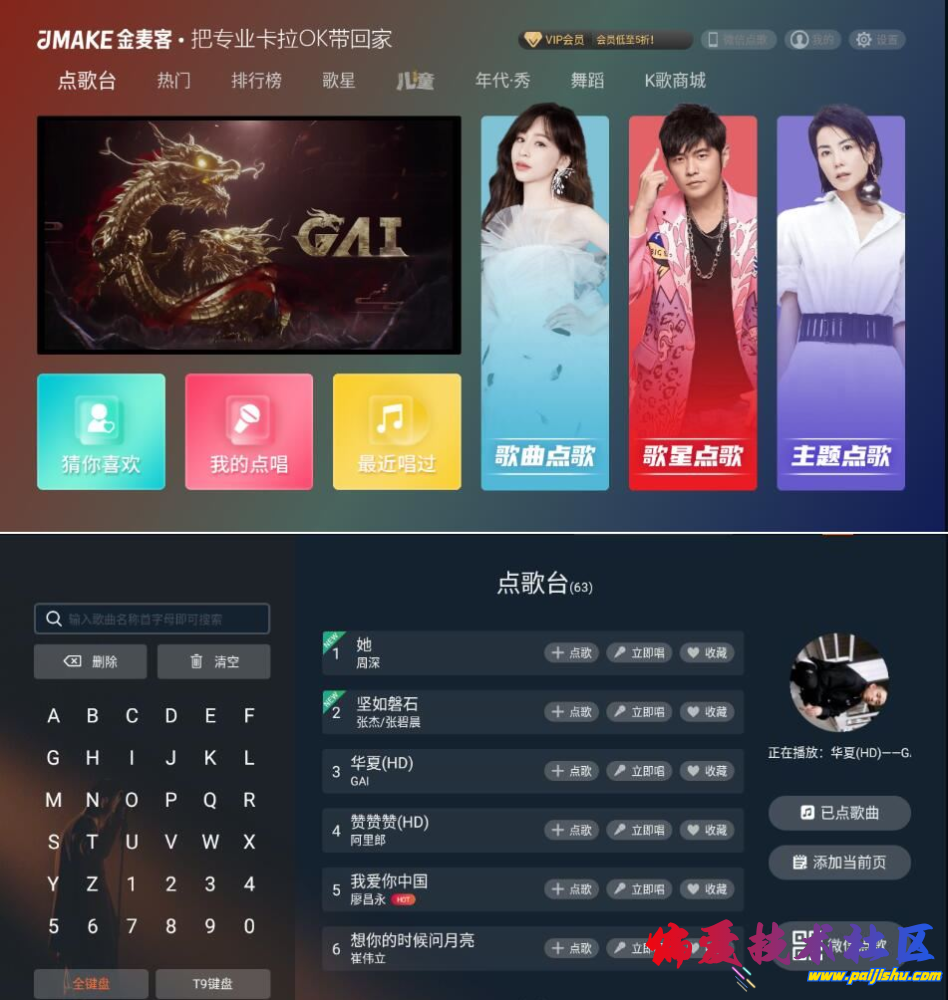Open the VIP会员 membership banner

tap(604, 40)
